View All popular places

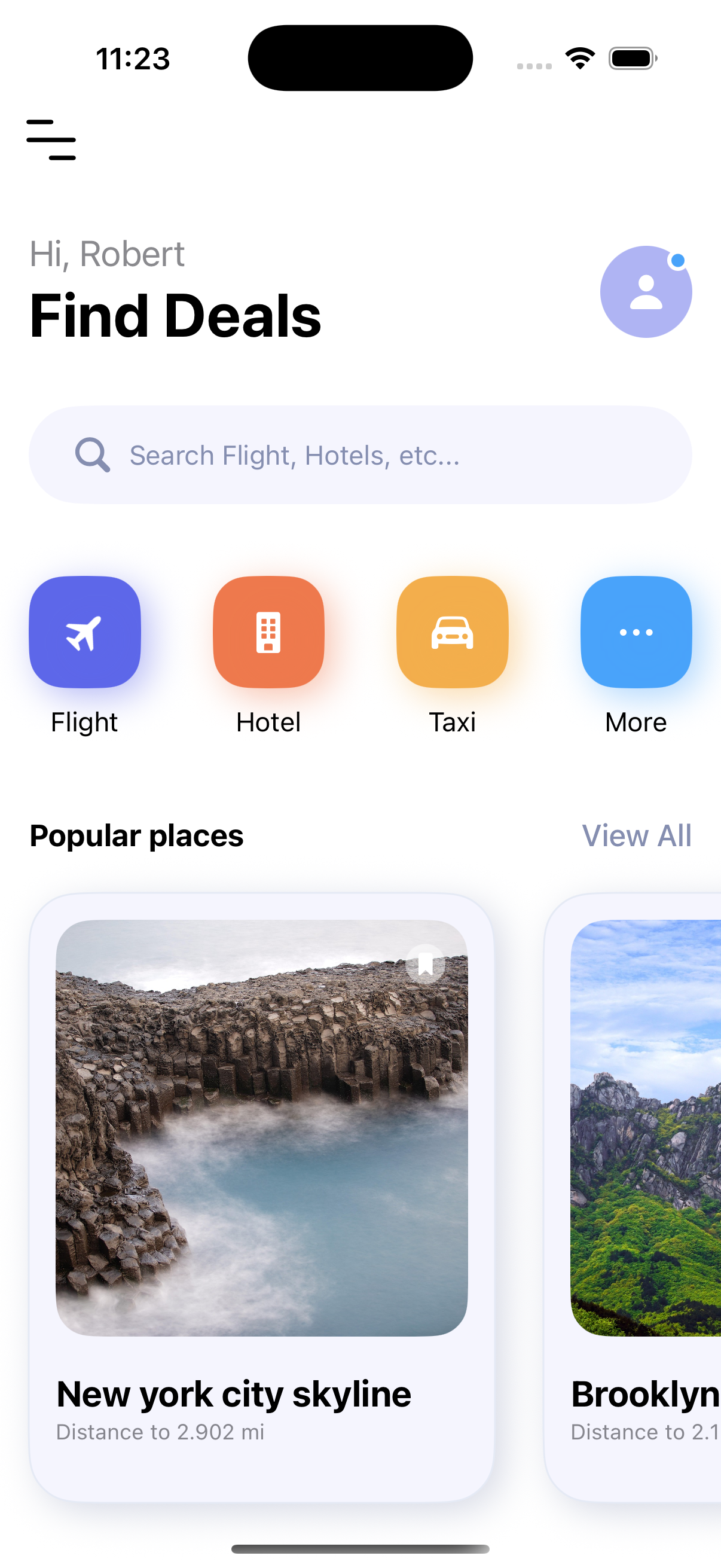tap(637, 835)
